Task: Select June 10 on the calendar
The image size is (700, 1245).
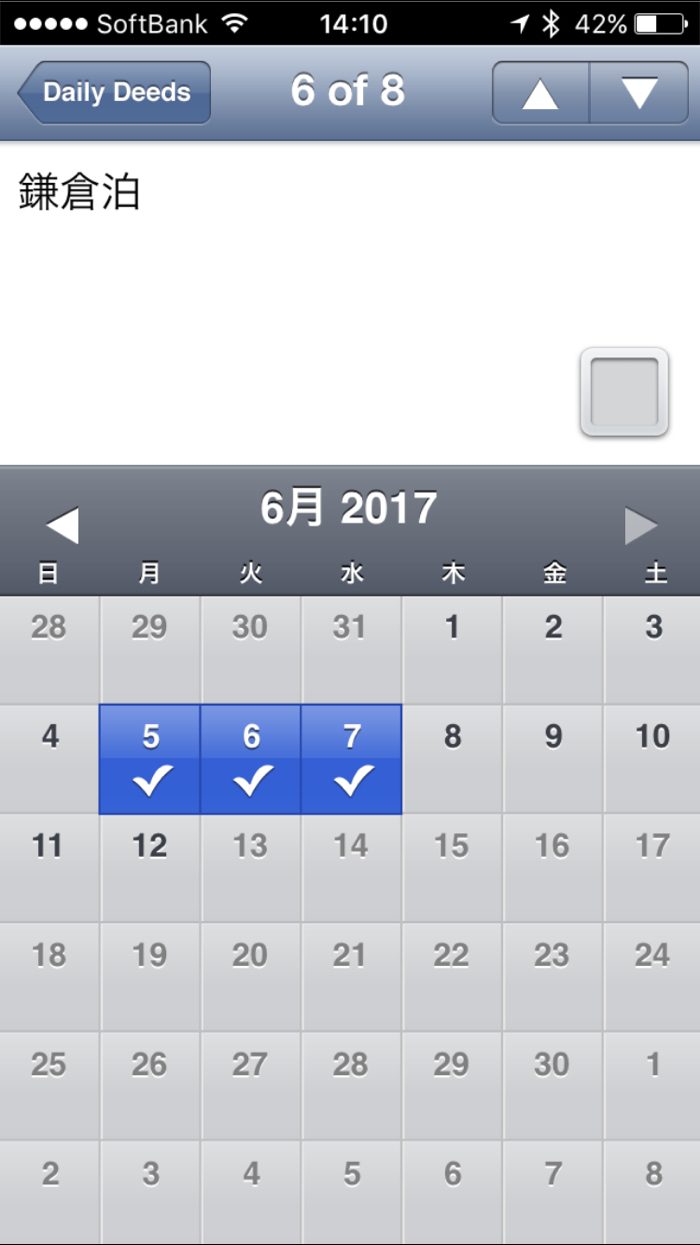Action: click(652, 759)
